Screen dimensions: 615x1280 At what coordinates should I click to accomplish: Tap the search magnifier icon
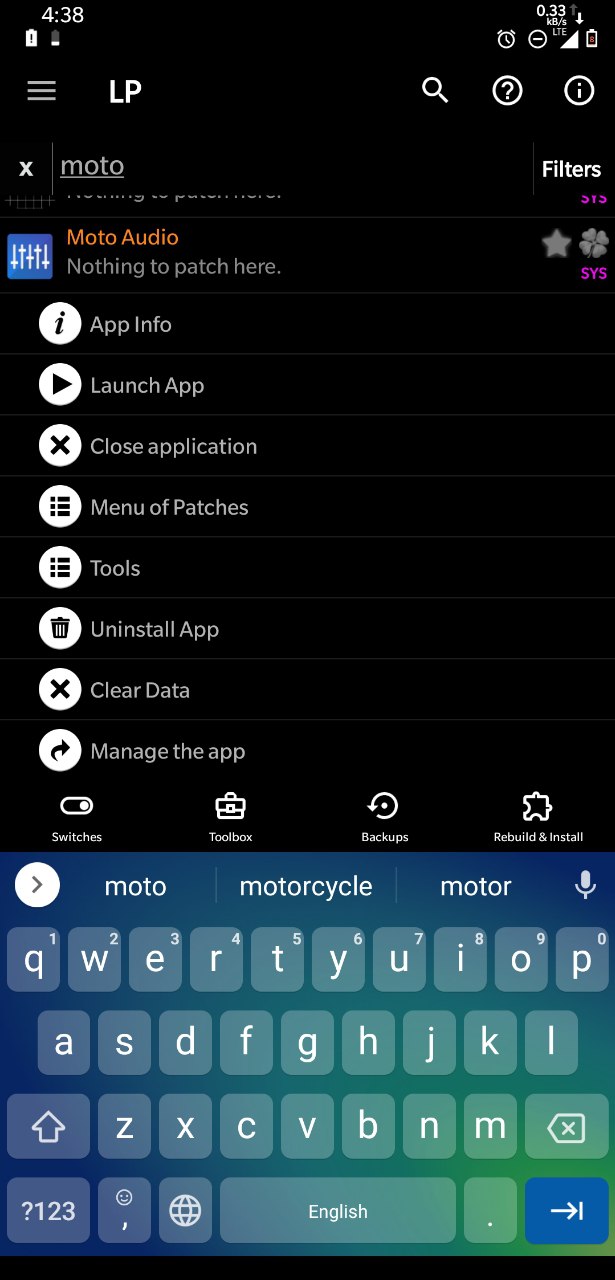(435, 91)
